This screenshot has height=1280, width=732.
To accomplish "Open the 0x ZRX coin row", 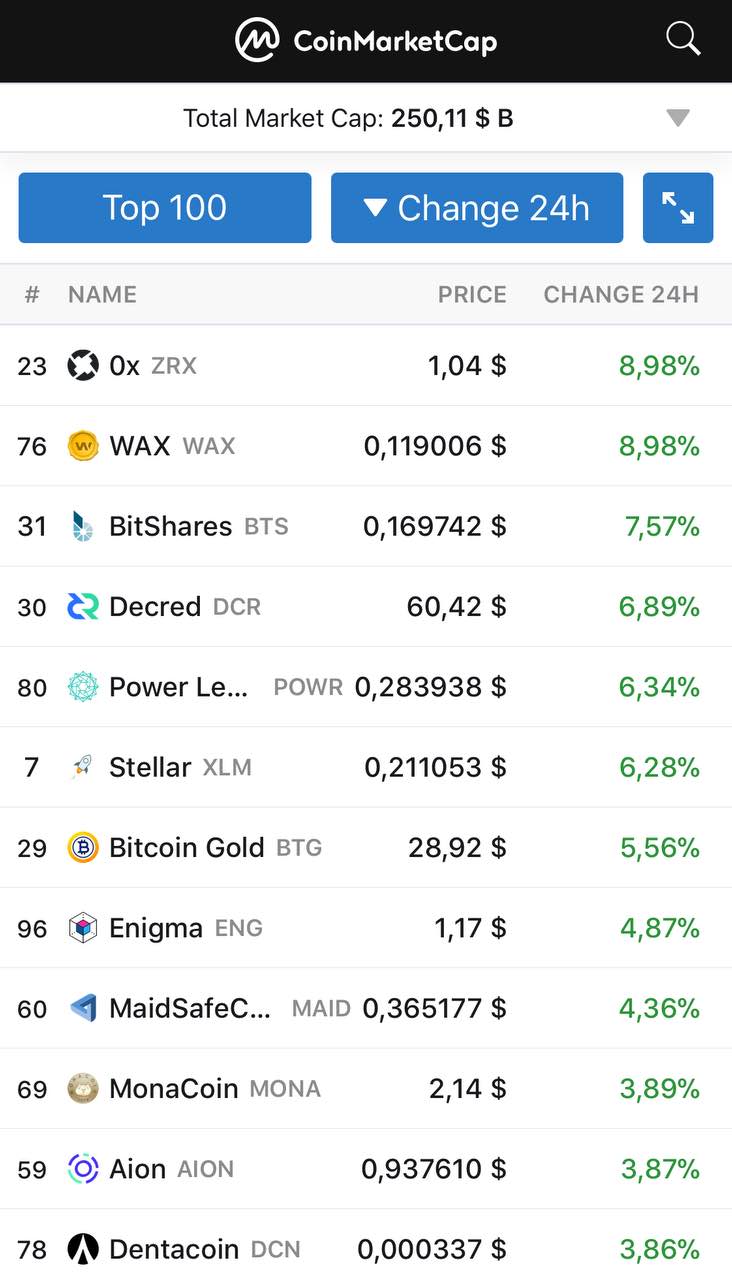I will (x=366, y=366).
